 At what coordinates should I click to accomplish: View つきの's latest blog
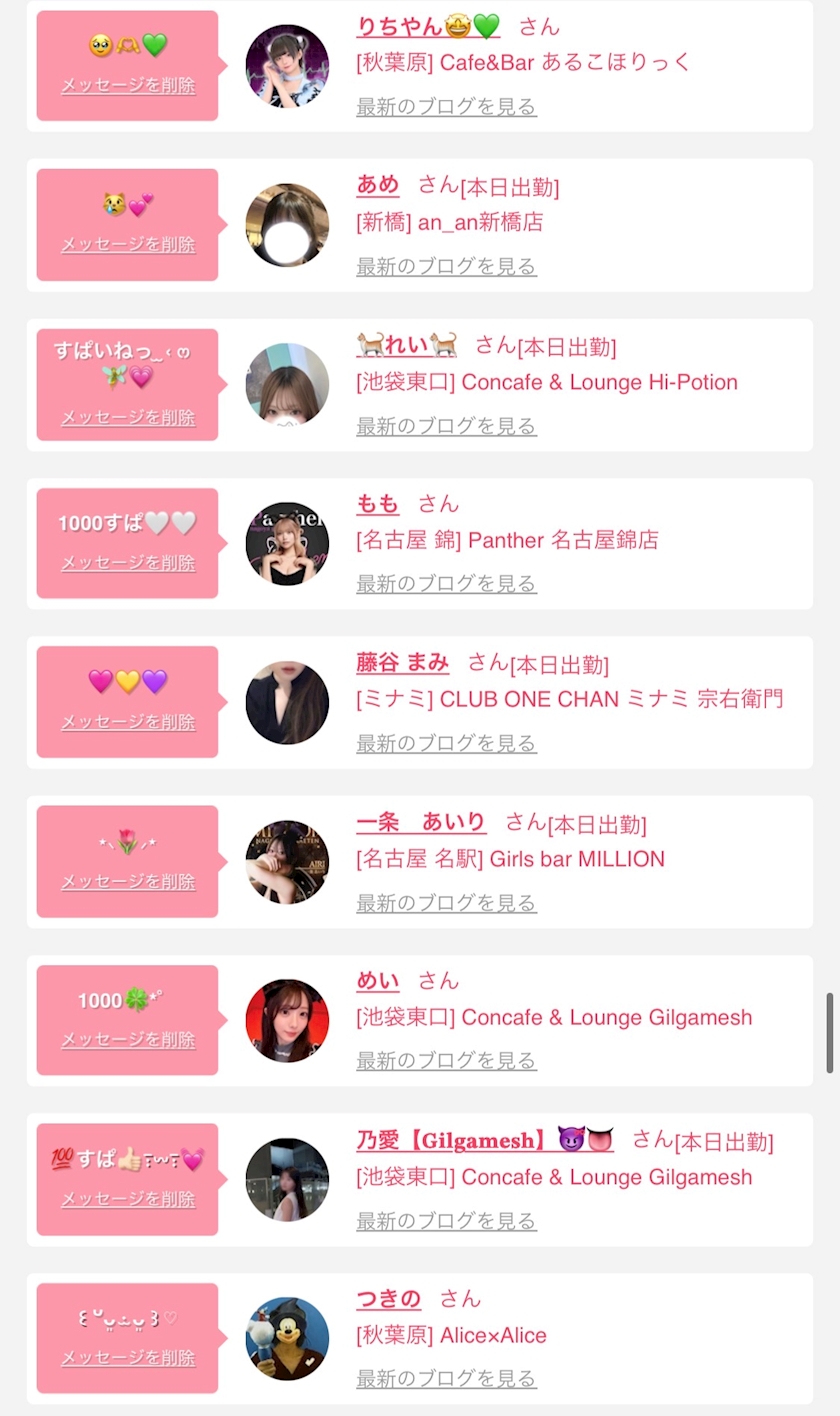[446, 1379]
